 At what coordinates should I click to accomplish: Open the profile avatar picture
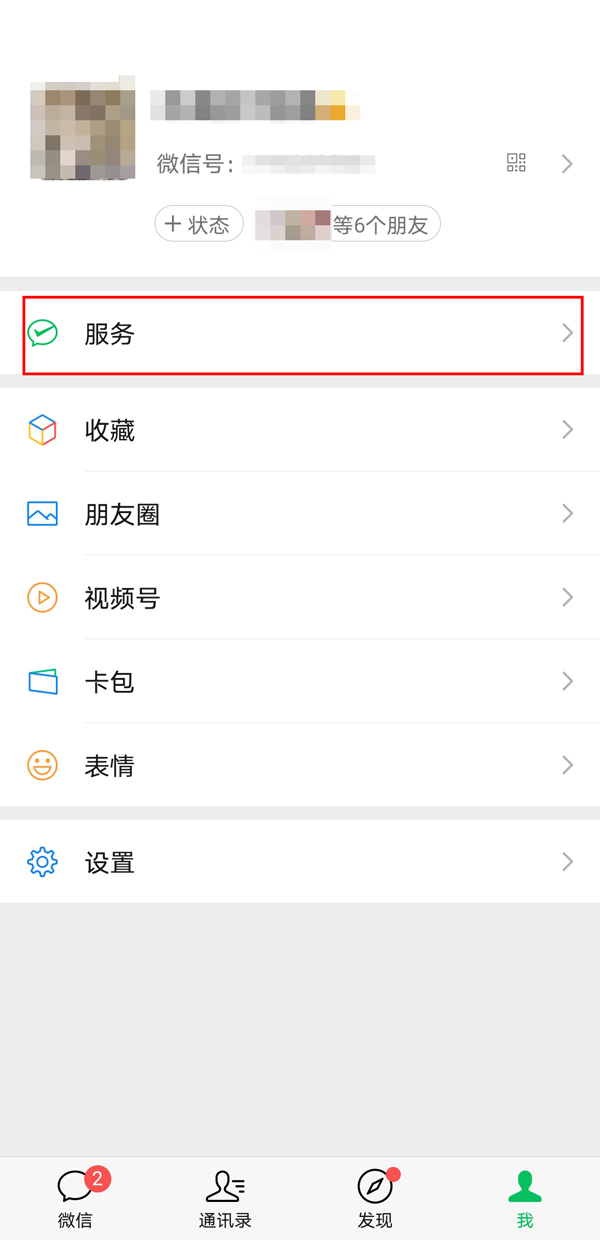(x=82, y=130)
